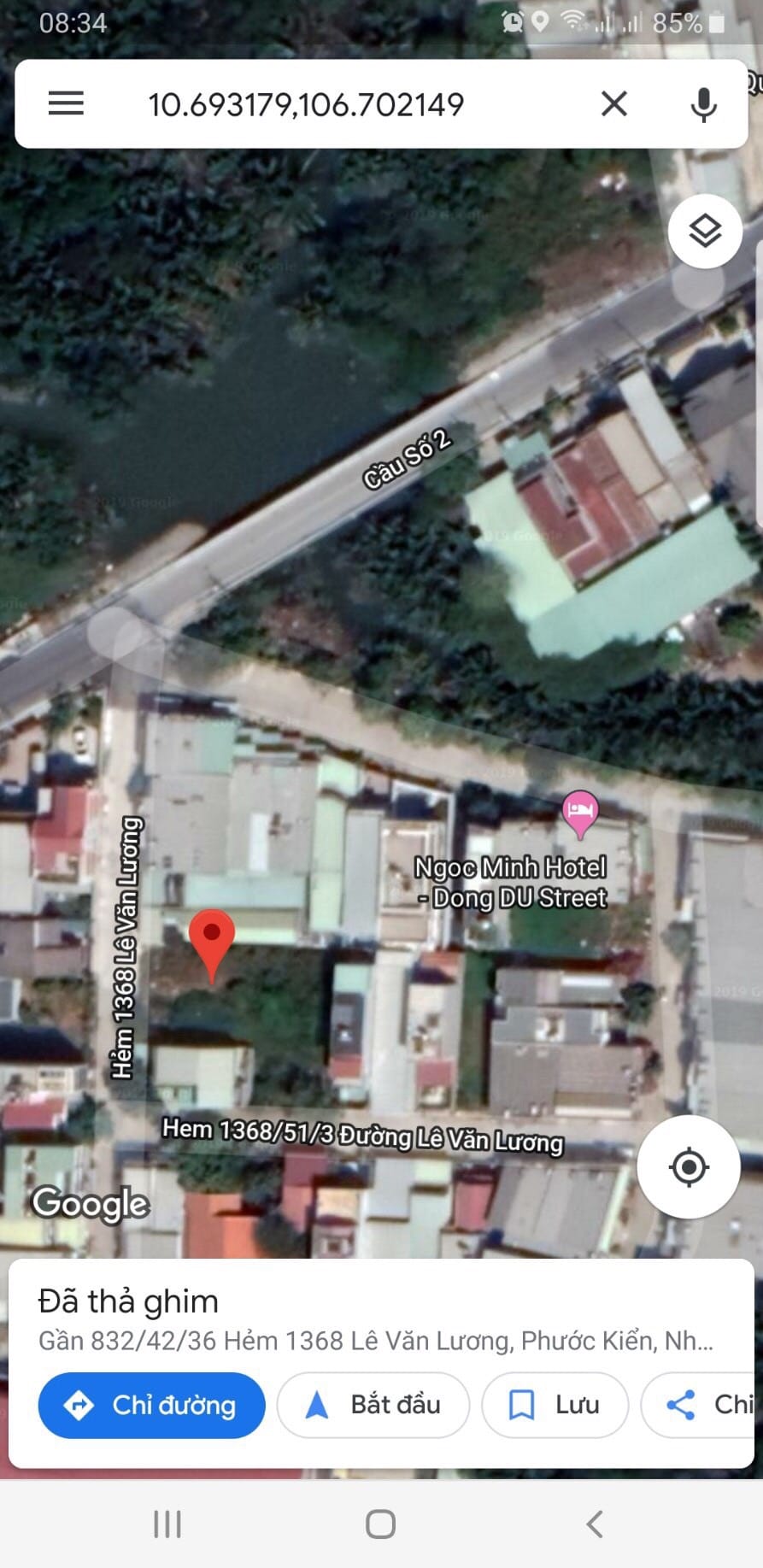Image resolution: width=763 pixels, height=1568 pixels.
Task: Share the dropped pin location
Action: point(701,1405)
